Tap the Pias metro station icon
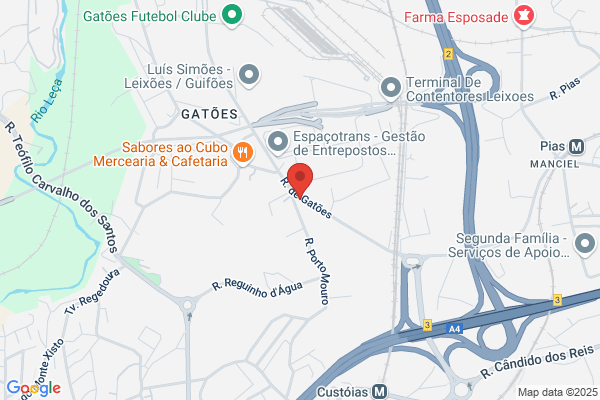 (576, 147)
